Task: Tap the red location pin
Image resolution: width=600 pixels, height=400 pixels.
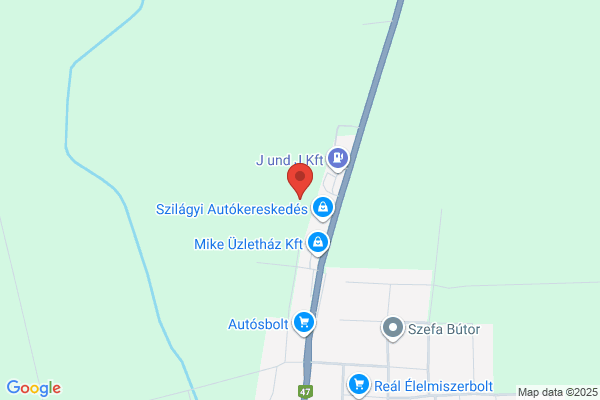Action: [x=300, y=181]
